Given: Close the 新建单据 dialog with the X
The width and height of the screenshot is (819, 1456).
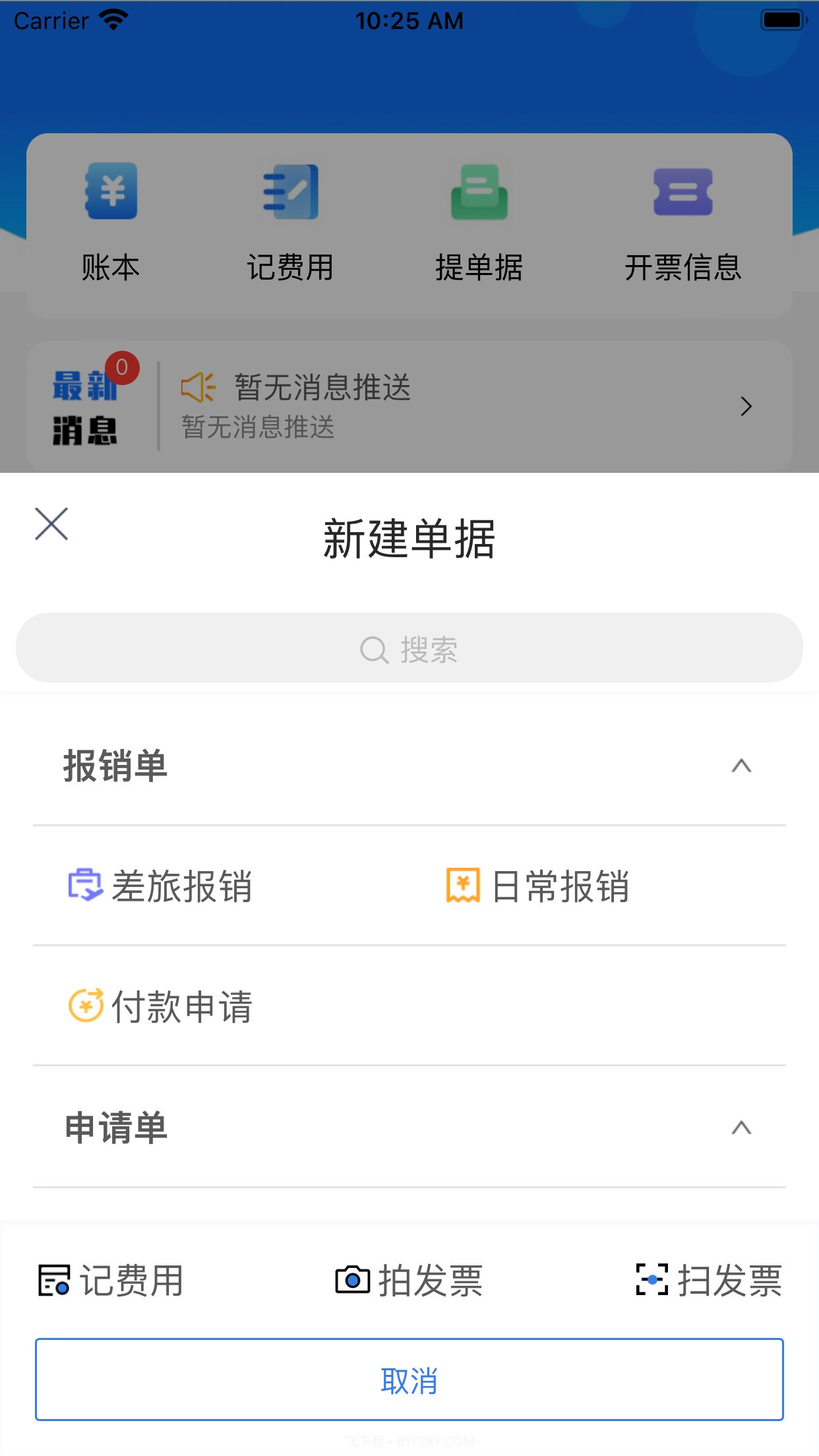Looking at the screenshot, I should coord(51,526).
